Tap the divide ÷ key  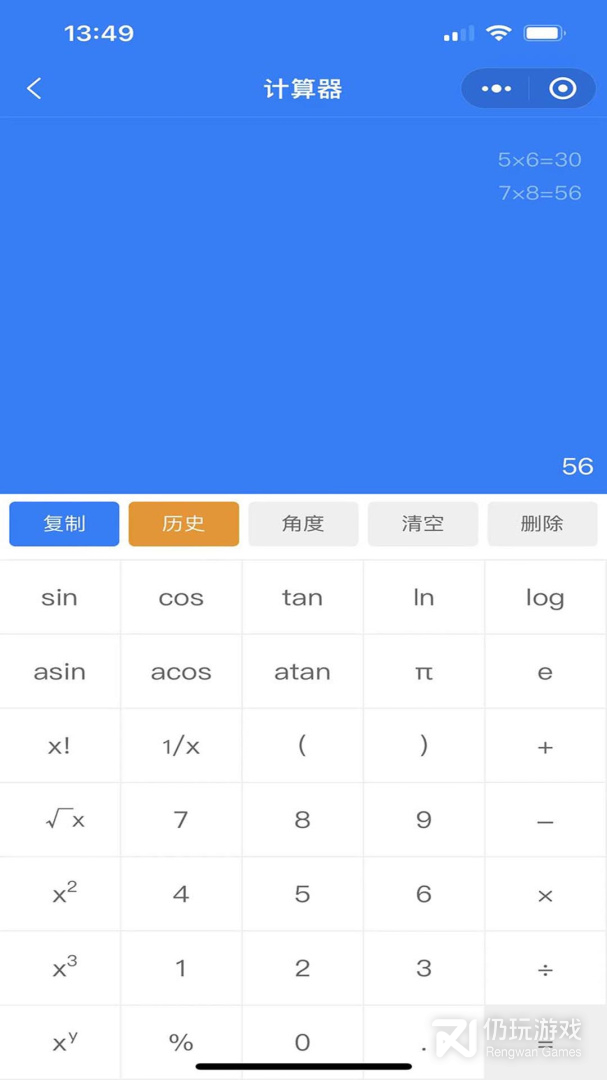tap(545, 968)
